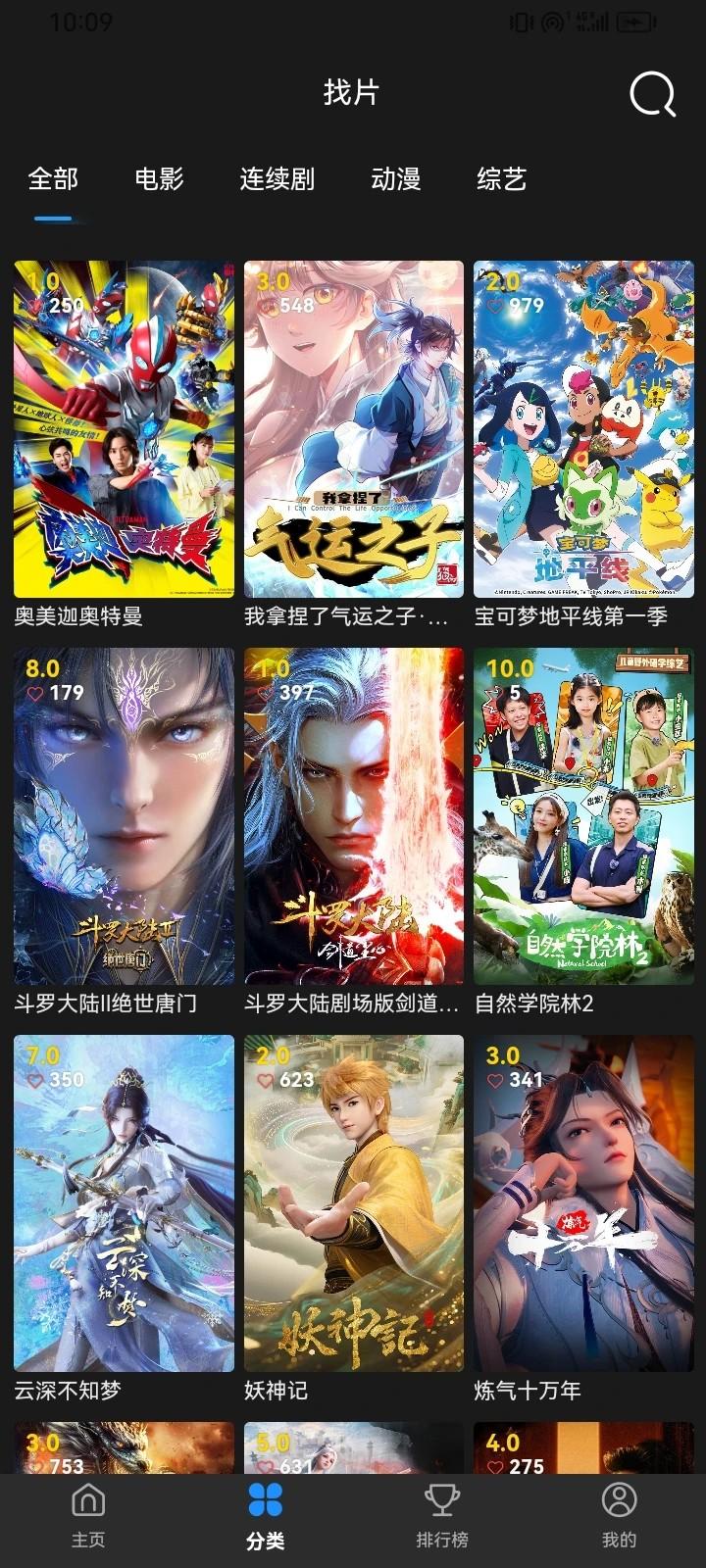Choose the 炼气十万年 card
Image resolution: width=706 pixels, height=1568 pixels.
583,1203
